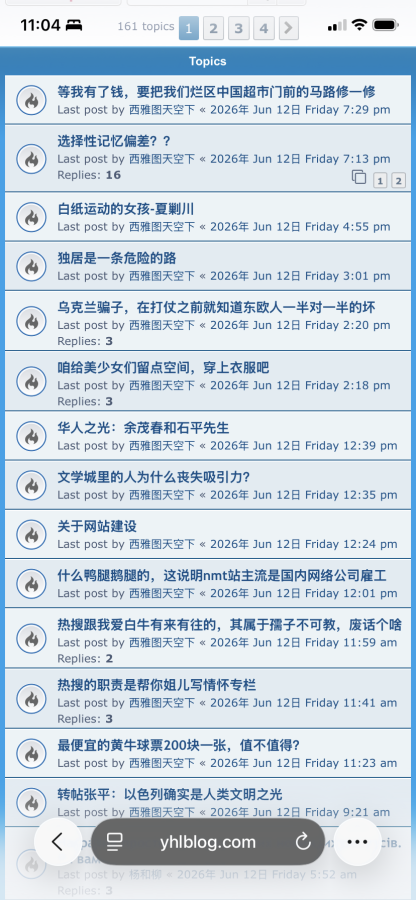Open the browser more options menu
The height and width of the screenshot is (900, 416).
pyautogui.click(x=357, y=842)
